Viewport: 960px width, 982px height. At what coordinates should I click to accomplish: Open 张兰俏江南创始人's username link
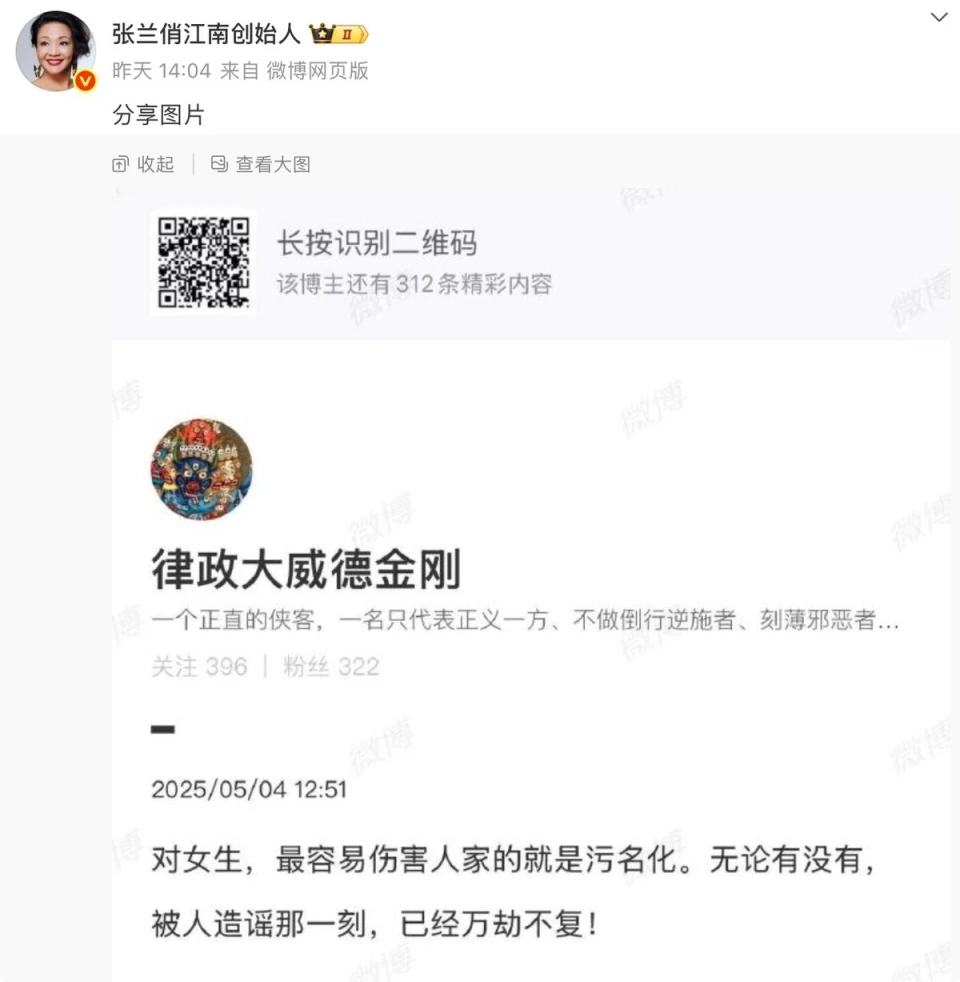[x=206, y=33]
